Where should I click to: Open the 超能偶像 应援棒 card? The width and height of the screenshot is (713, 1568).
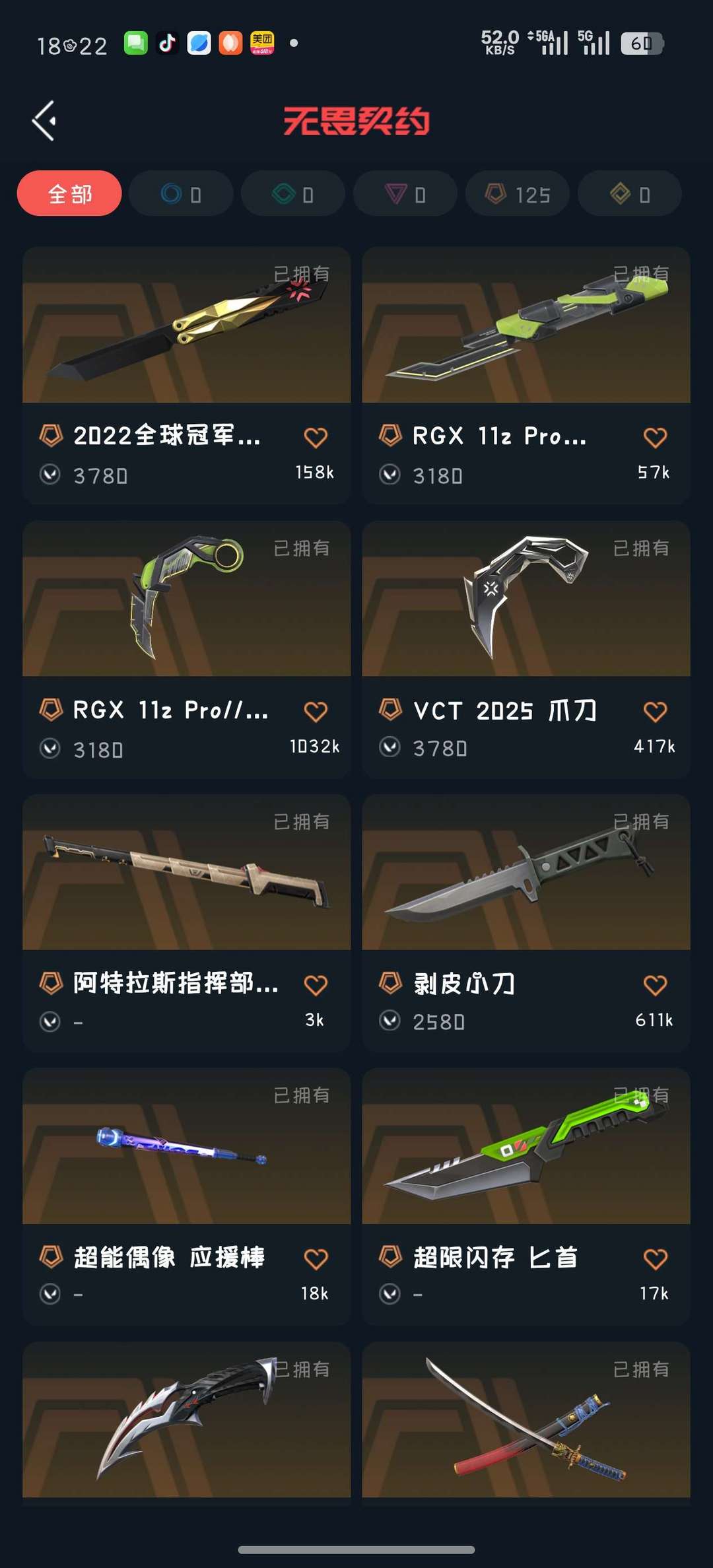[186, 1146]
